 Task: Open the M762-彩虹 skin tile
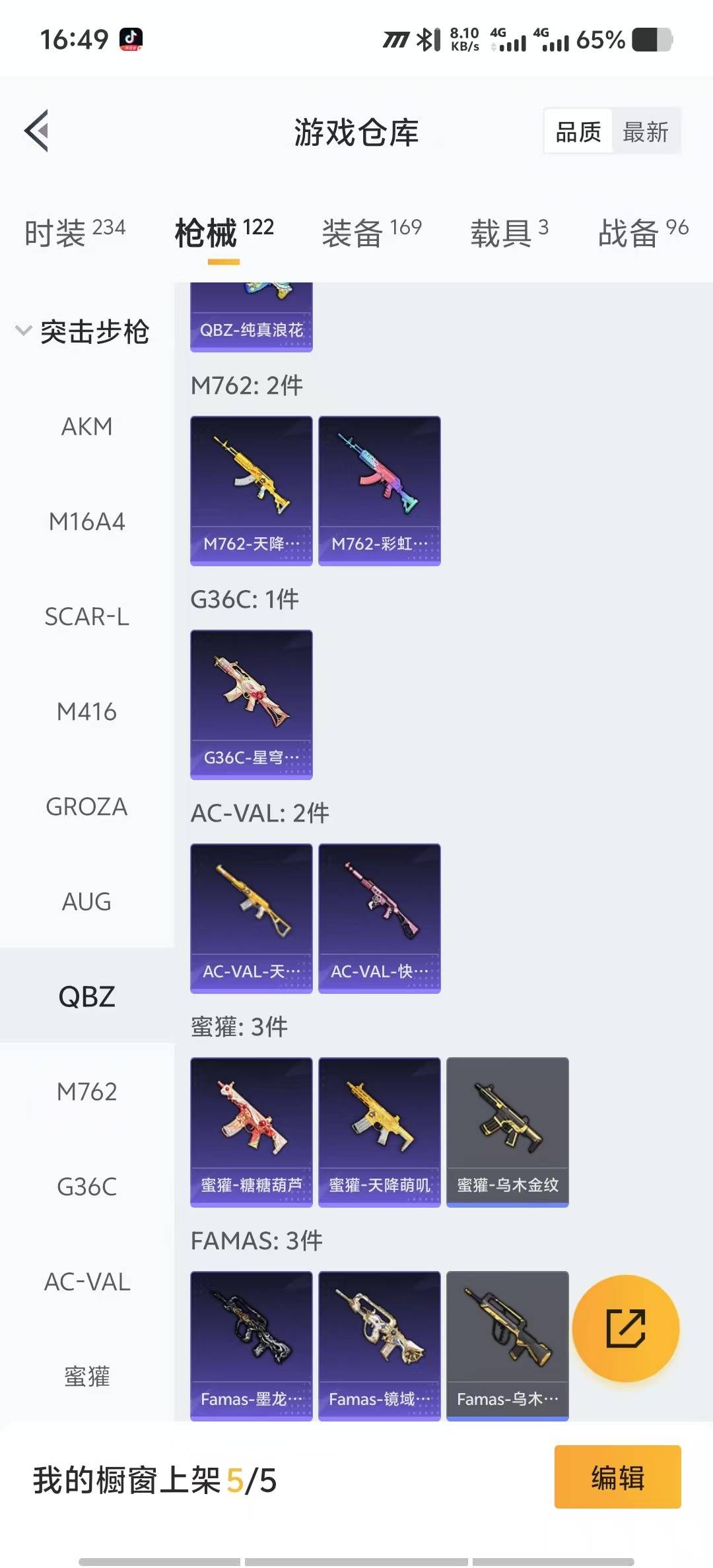click(x=379, y=490)
